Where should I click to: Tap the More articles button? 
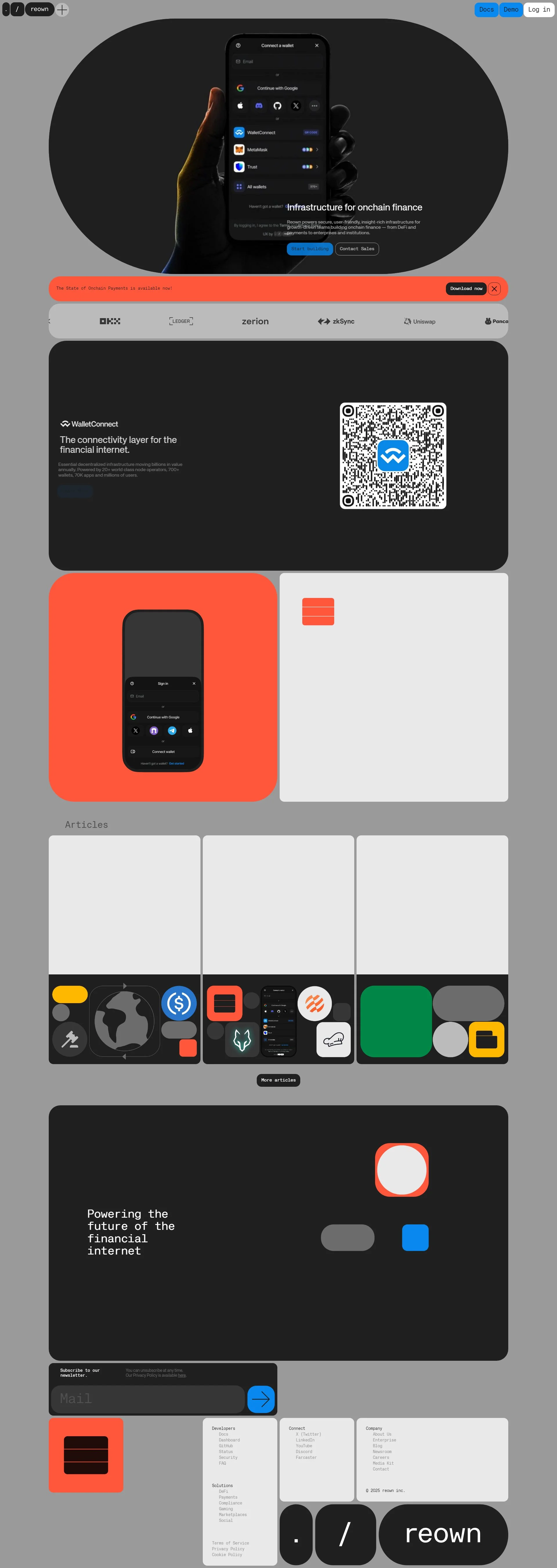278,1080
